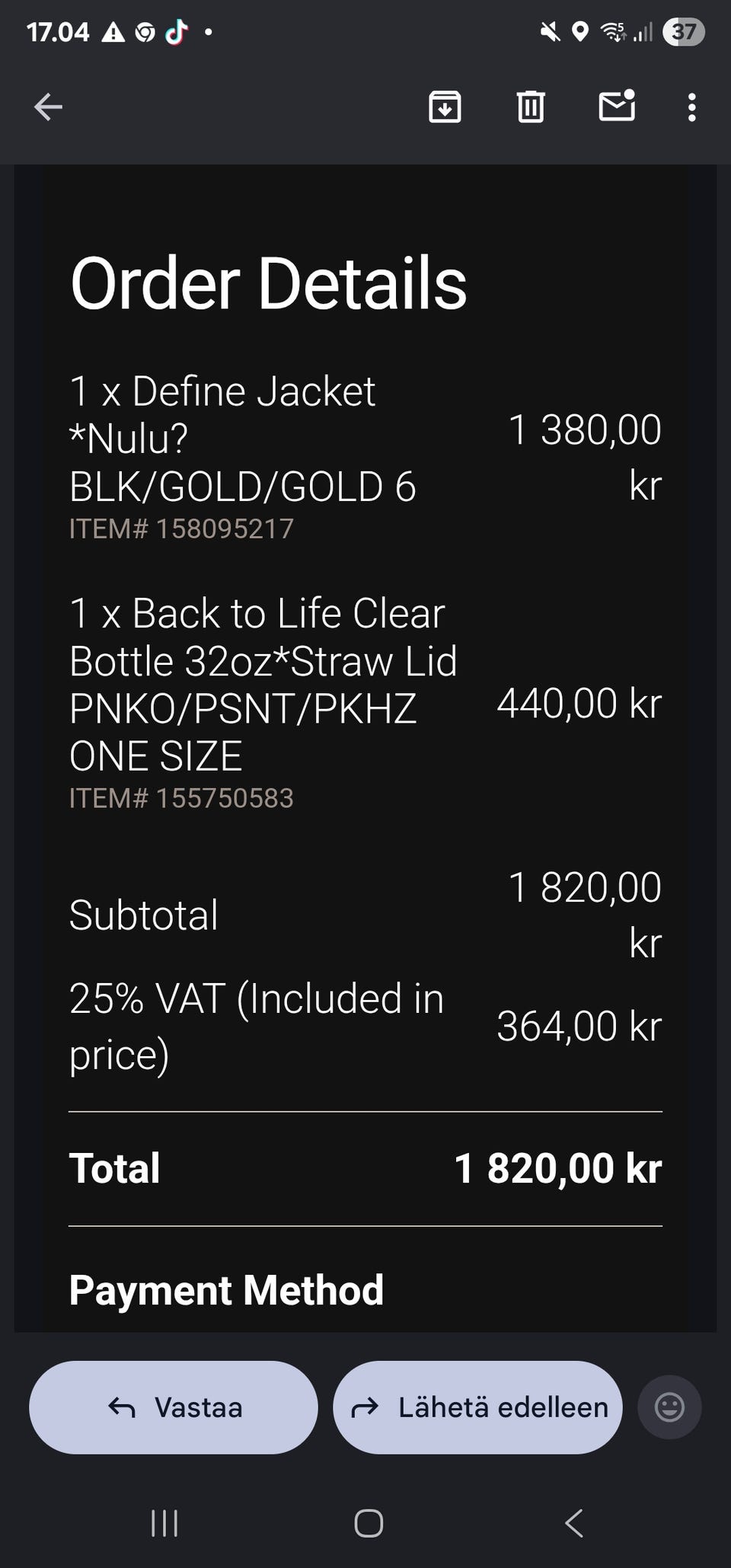Add an emoji reaction

coord(669,1407)
